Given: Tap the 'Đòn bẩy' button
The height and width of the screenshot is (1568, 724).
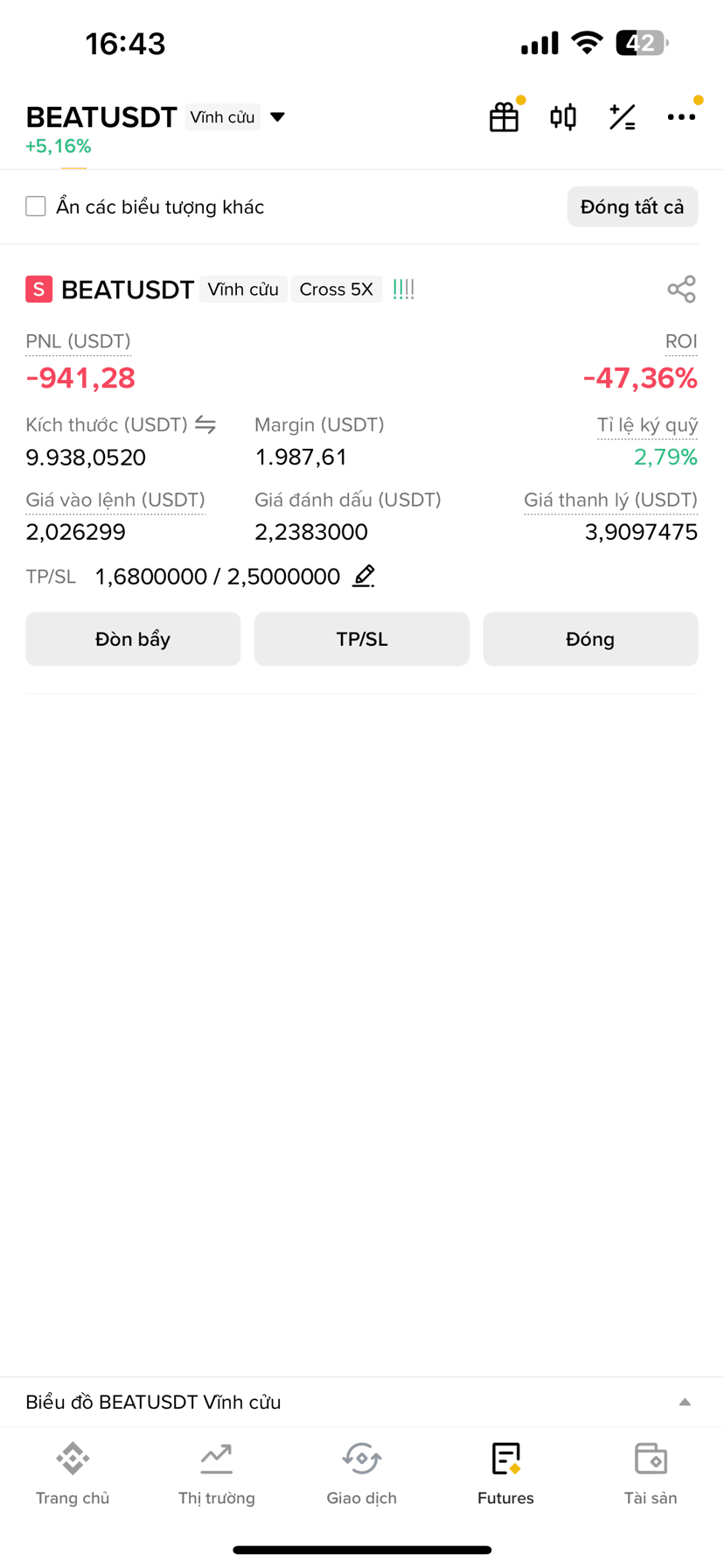Looking at the screenshot, I should [133, 639].
